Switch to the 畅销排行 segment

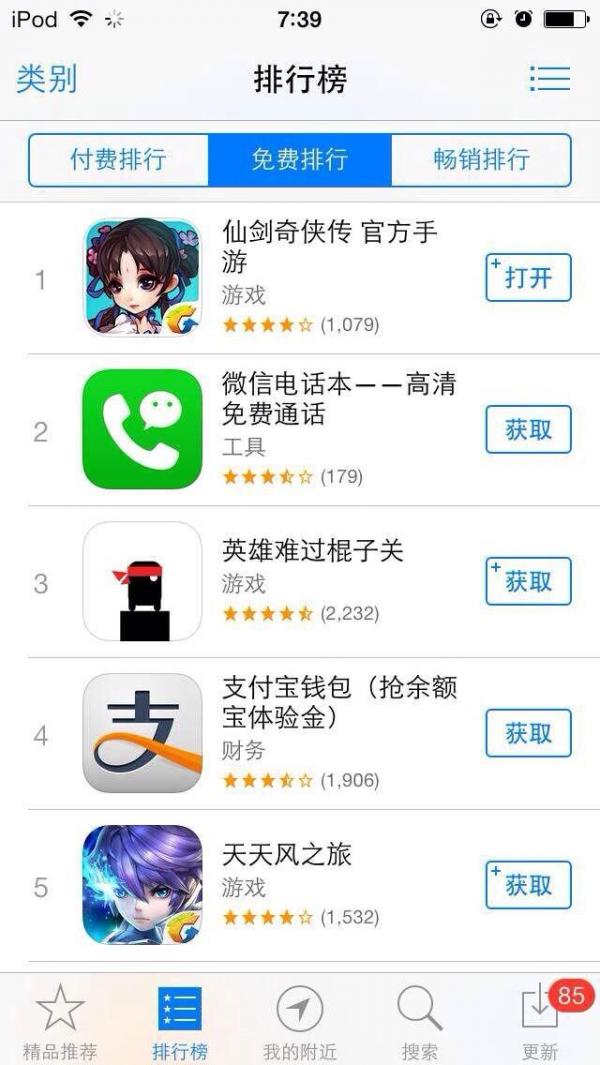pos(481,160)
